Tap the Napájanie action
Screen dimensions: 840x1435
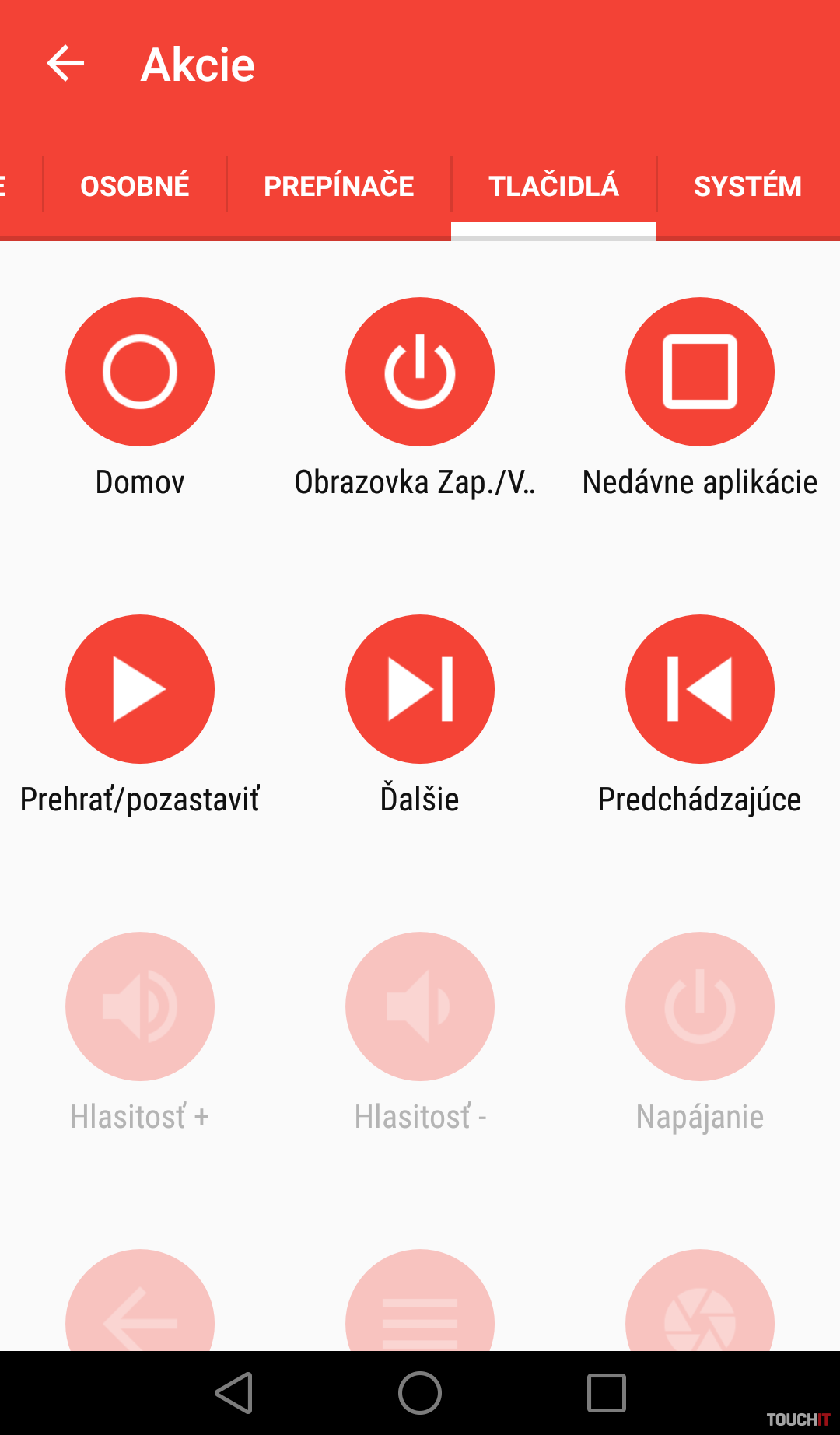(700, 1006)
